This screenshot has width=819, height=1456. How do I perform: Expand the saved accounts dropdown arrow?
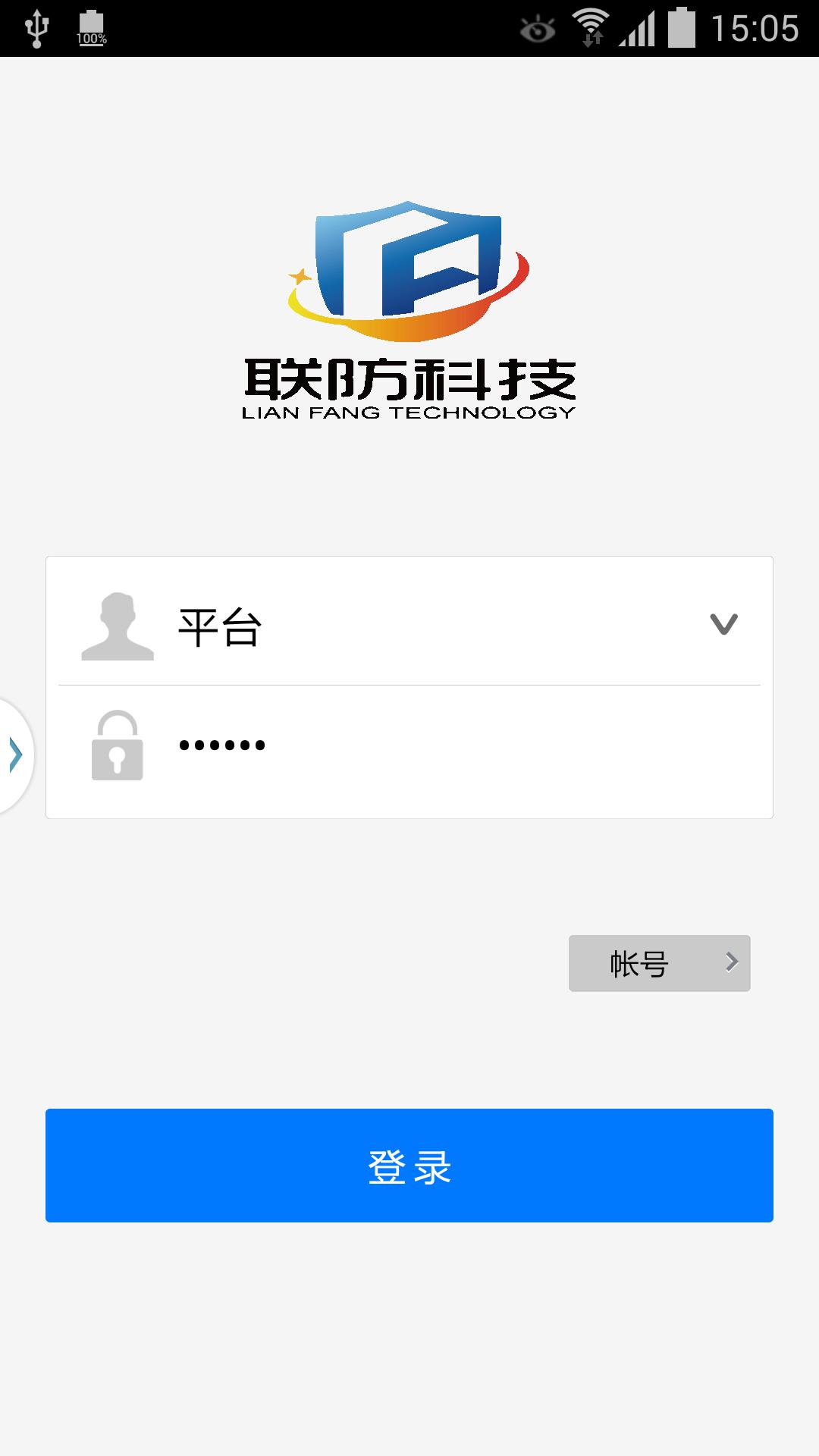[723, 624]
